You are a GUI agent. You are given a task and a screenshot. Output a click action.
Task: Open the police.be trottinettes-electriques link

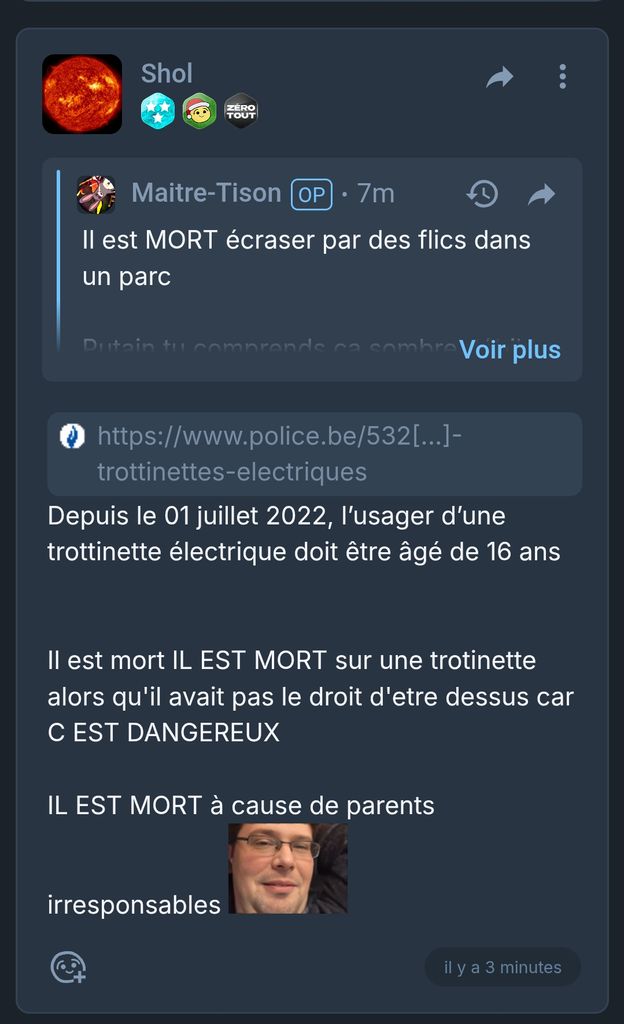(315, 454)
